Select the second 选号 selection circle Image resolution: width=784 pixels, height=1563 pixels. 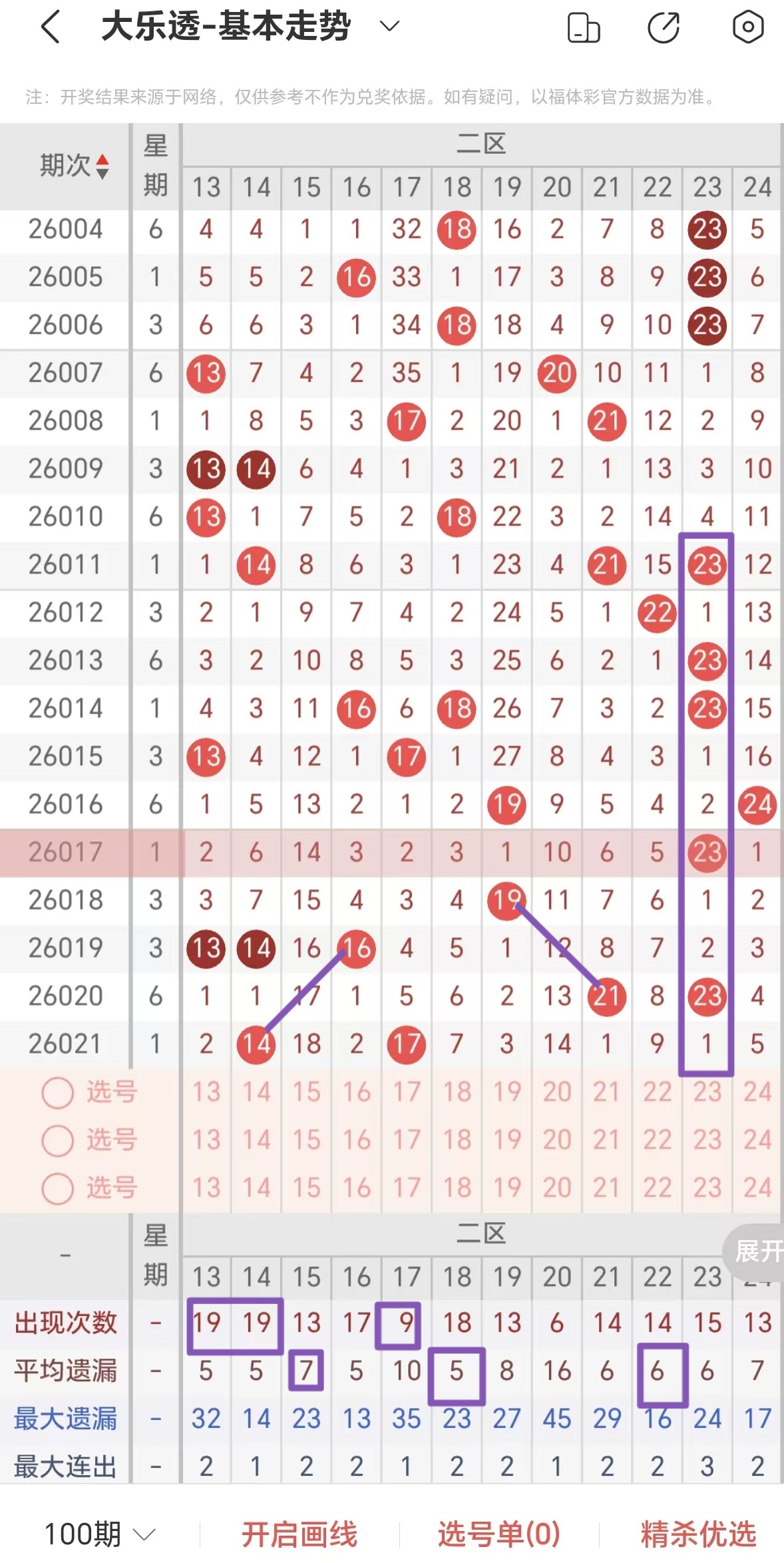[57, 1140]
